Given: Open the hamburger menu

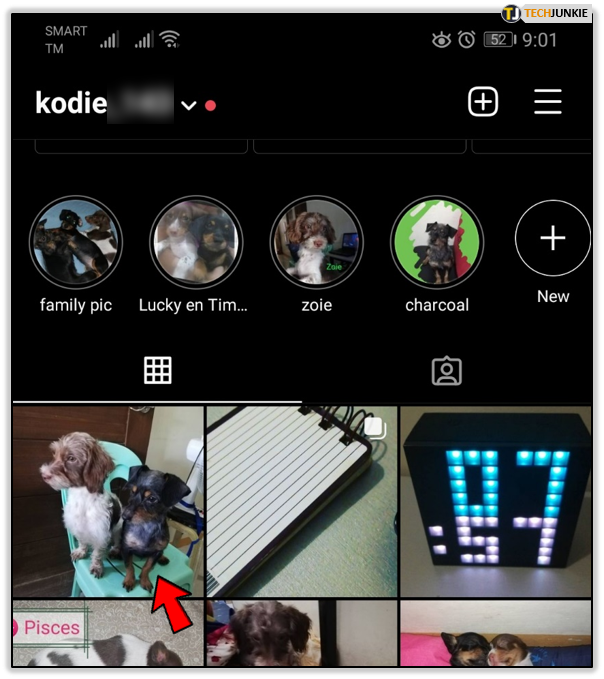Looking at the screenshot, I should [547, 102].
